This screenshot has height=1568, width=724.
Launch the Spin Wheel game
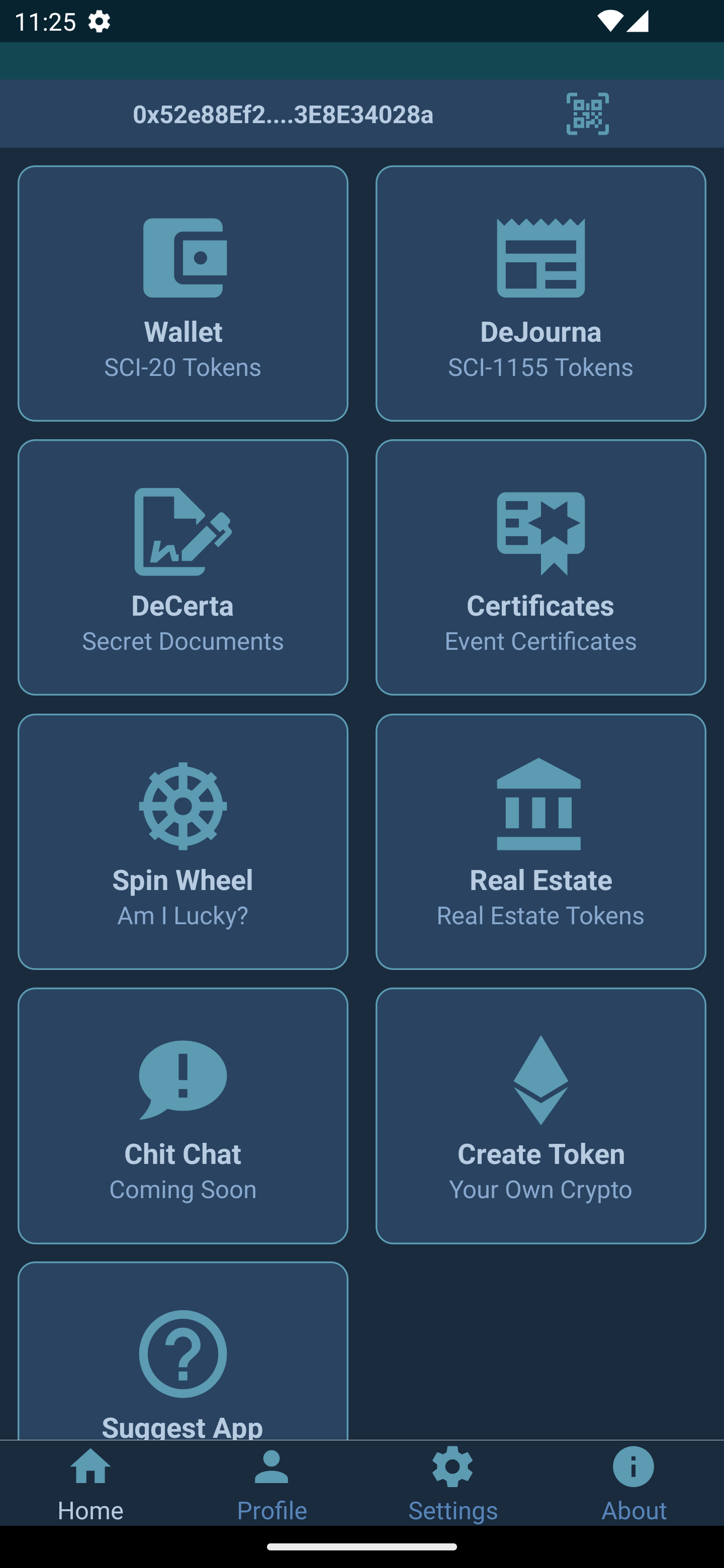(x=183, y=841)
